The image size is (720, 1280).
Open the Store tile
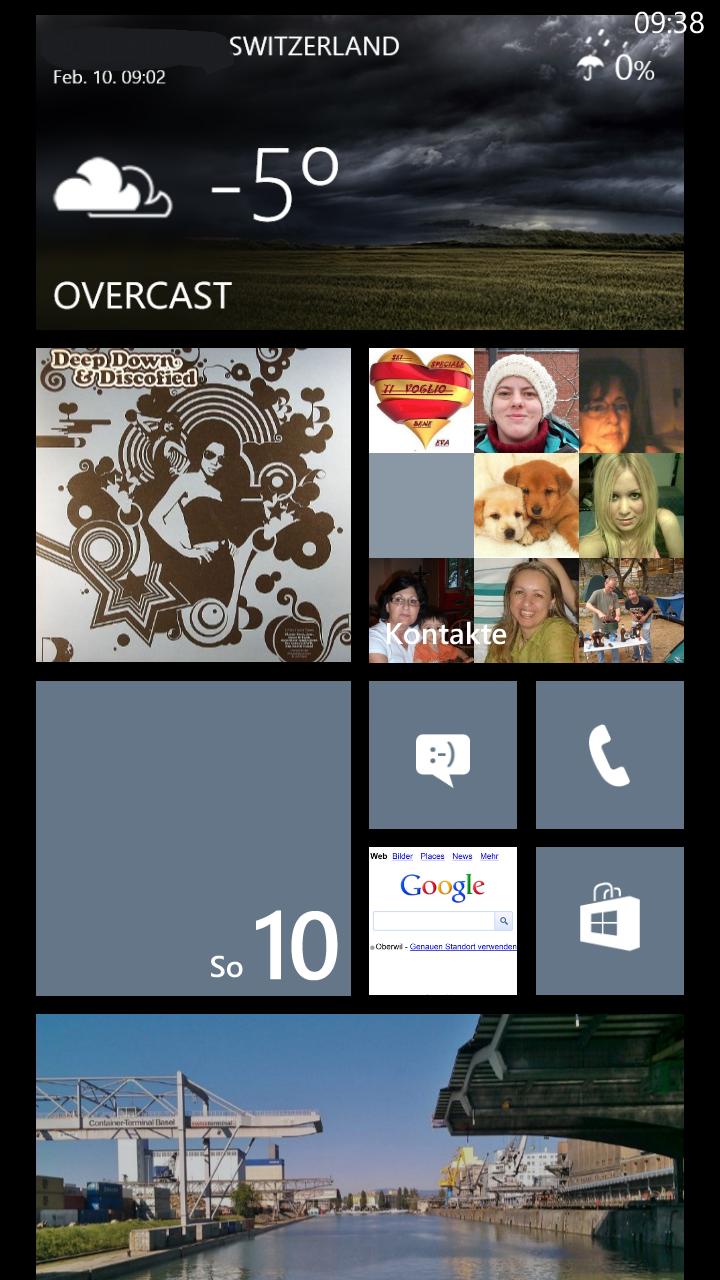(610, 921)
